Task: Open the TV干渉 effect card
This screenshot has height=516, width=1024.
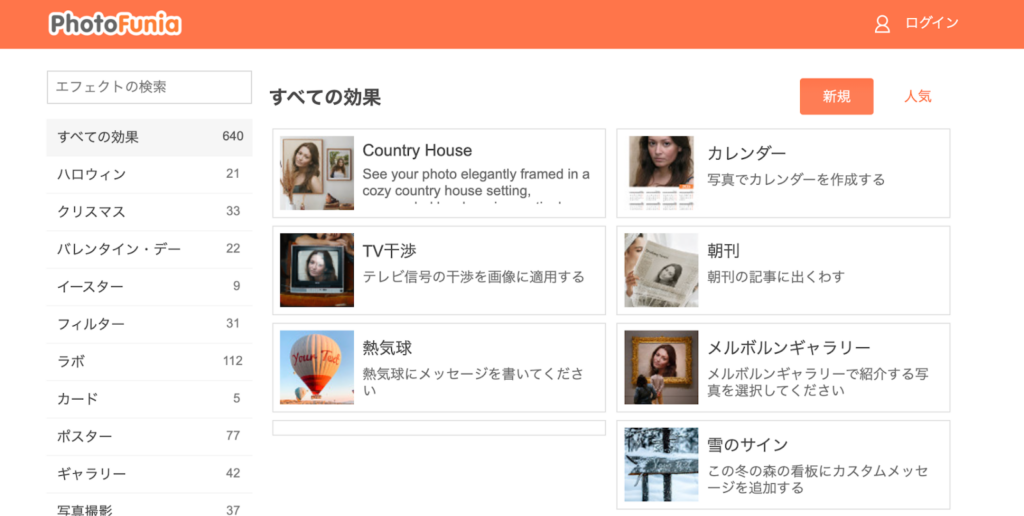Action: point(438,270)
